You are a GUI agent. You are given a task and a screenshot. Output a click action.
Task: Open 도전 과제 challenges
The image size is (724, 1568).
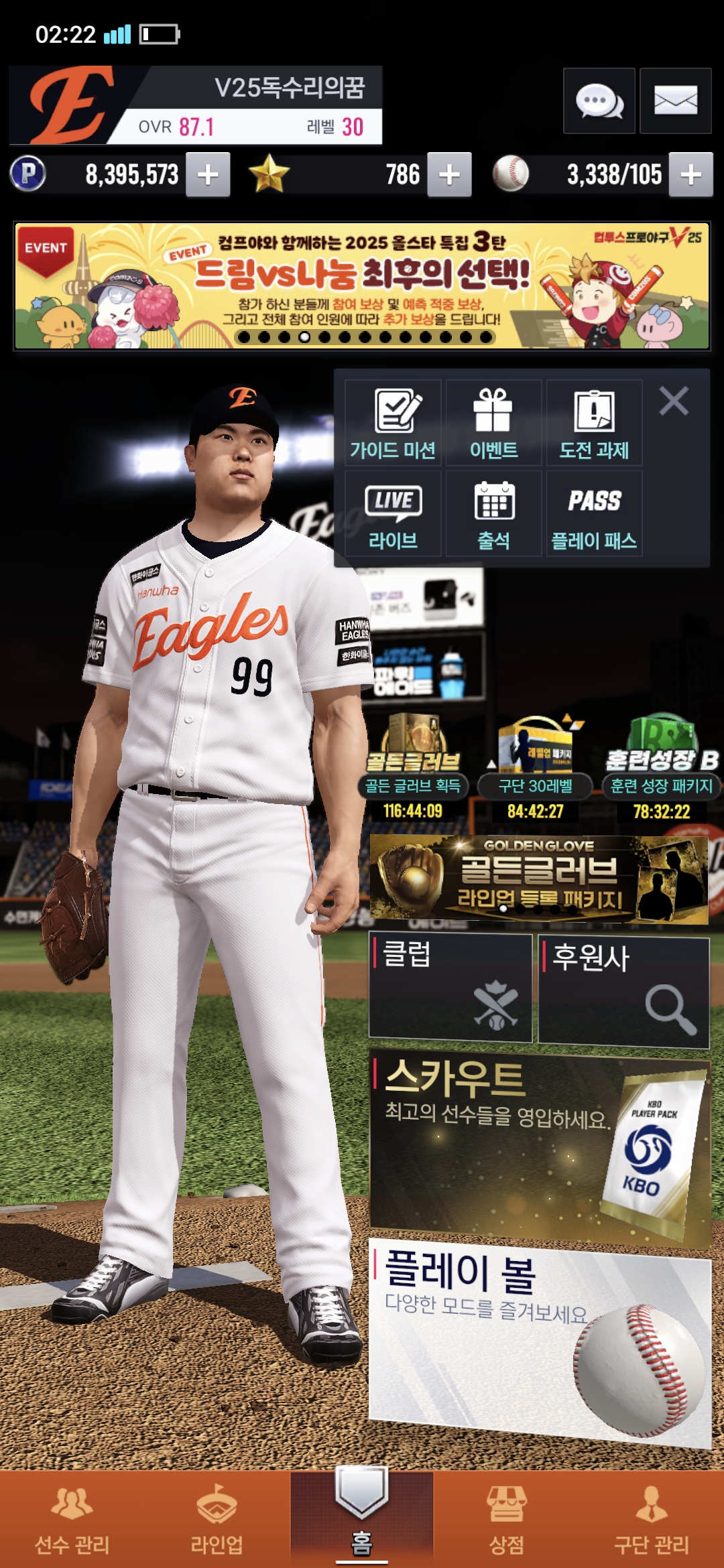pos(594,423)
